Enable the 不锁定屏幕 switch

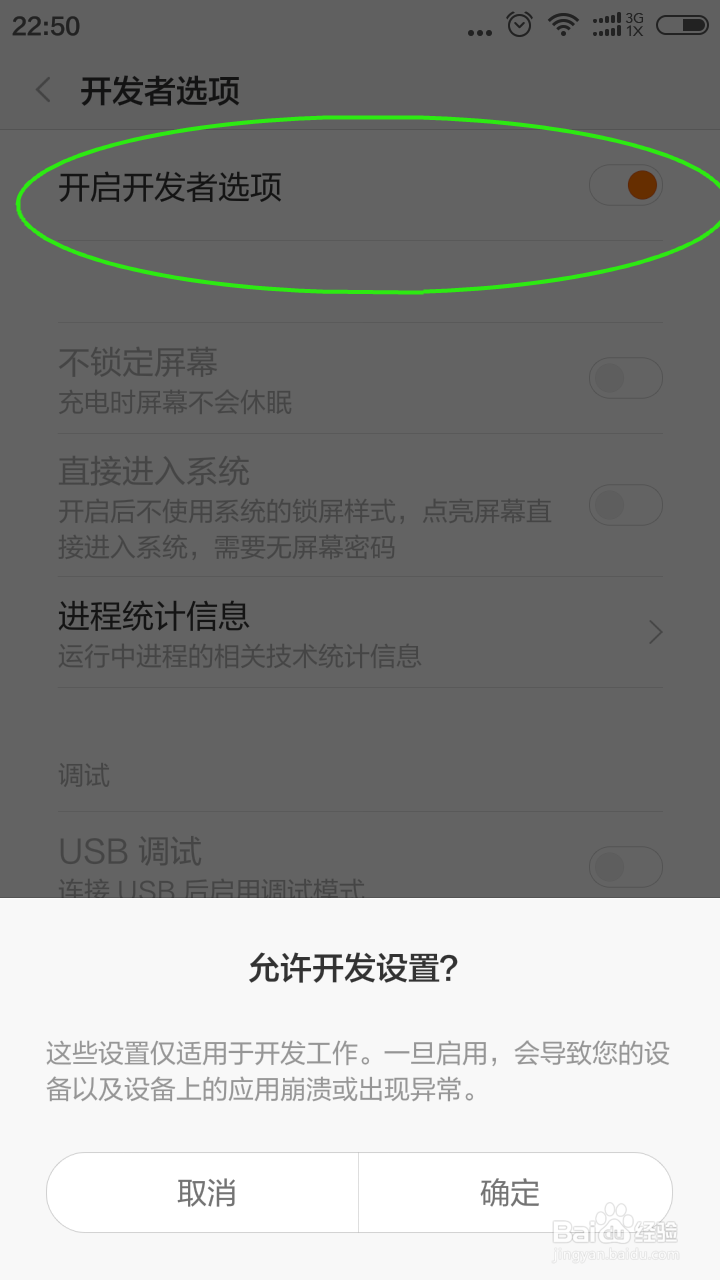[x=625, y=378]
